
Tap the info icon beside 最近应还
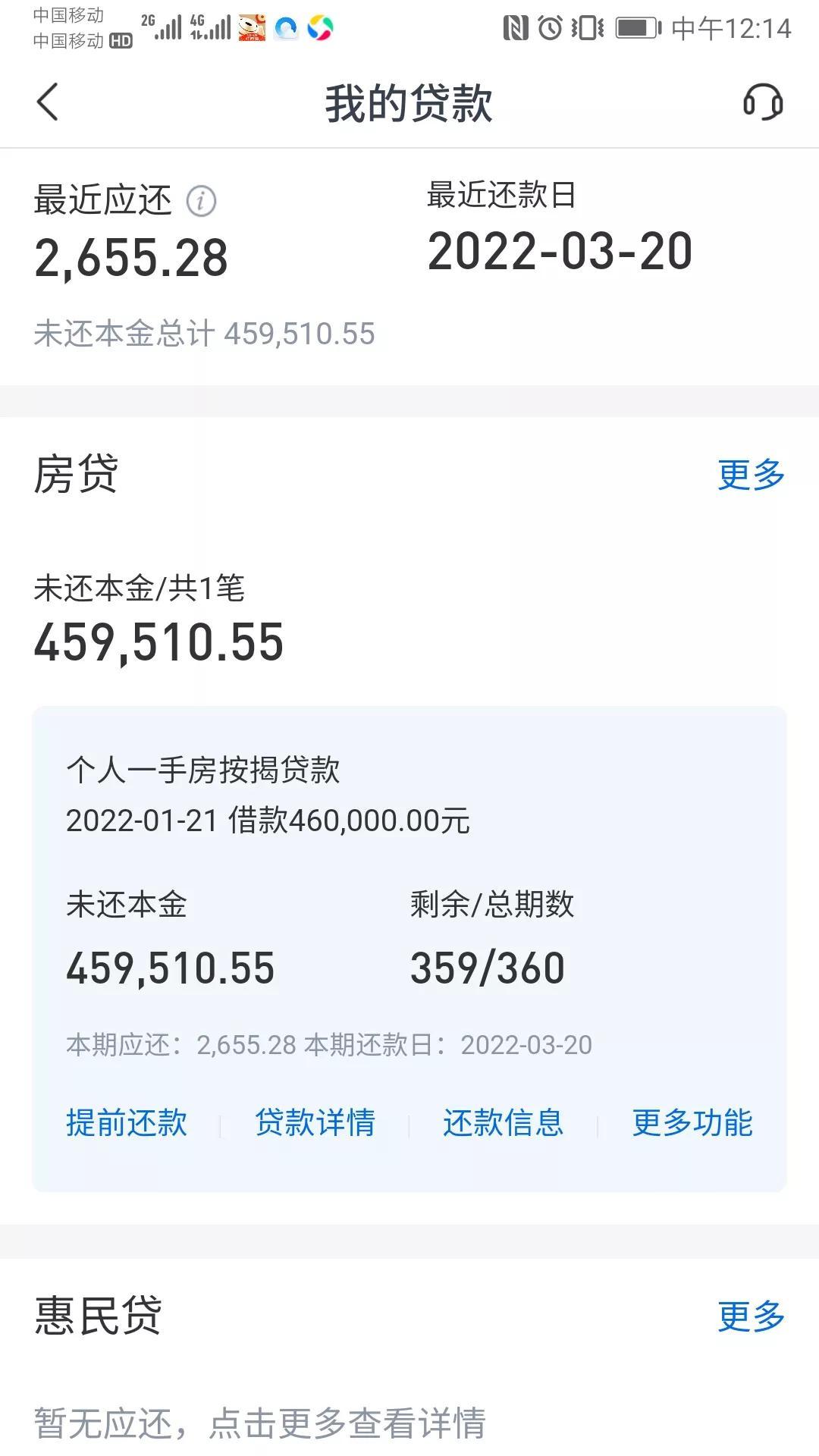click(x=201, y=201)
